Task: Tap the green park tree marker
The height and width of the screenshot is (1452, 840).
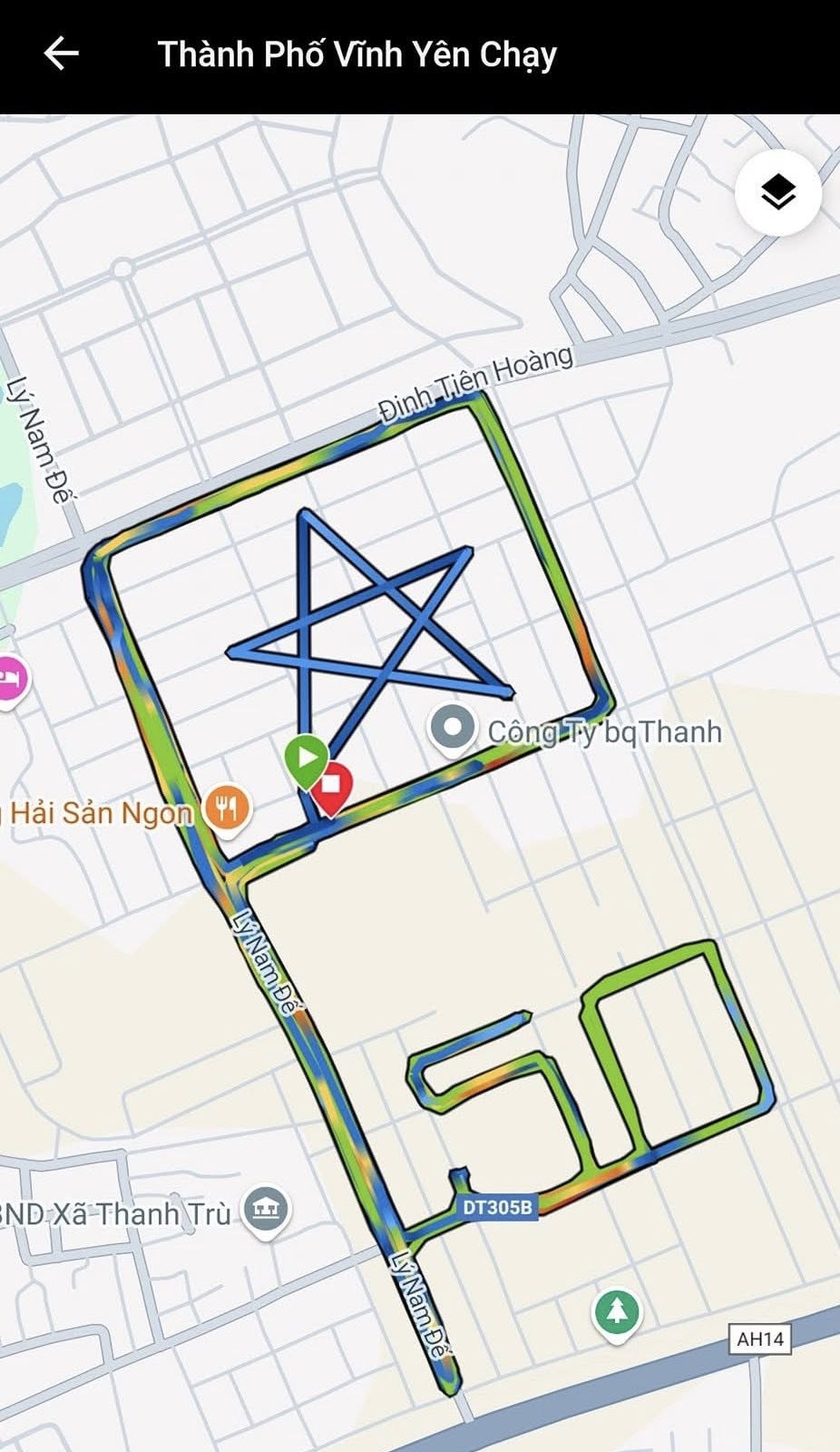Action: pos(617,1311)
